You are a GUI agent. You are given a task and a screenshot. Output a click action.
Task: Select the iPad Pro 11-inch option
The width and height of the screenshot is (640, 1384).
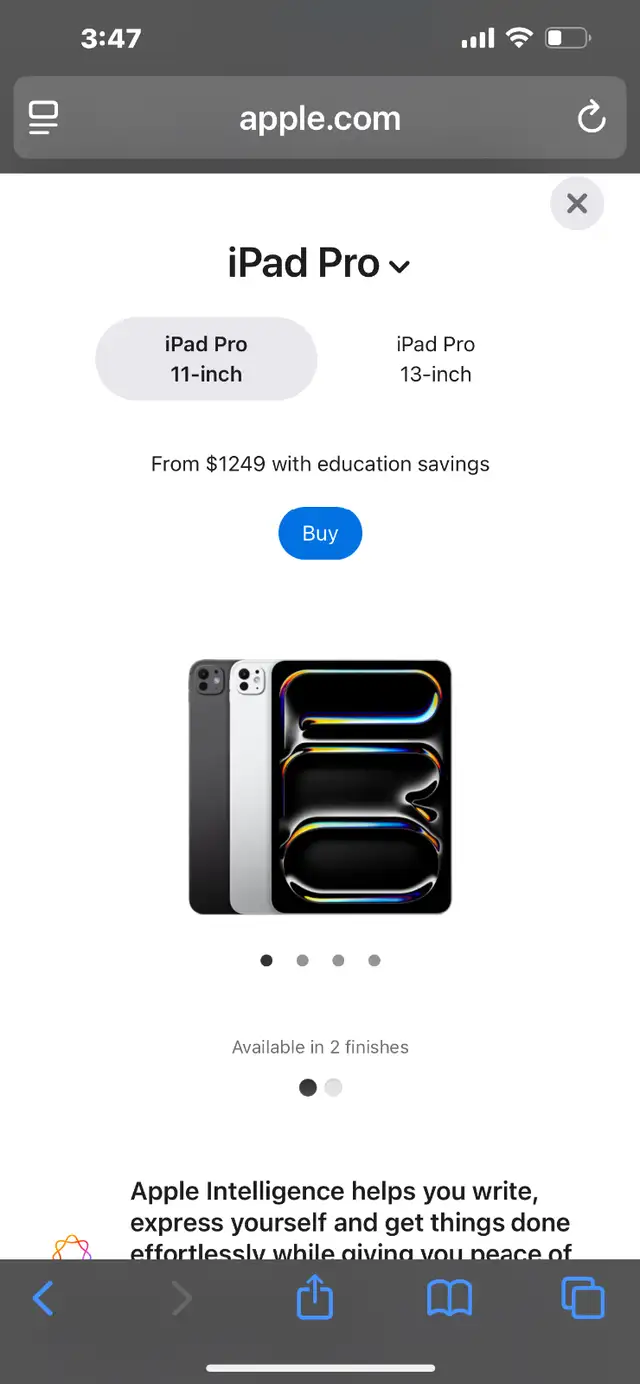[206, 359]
